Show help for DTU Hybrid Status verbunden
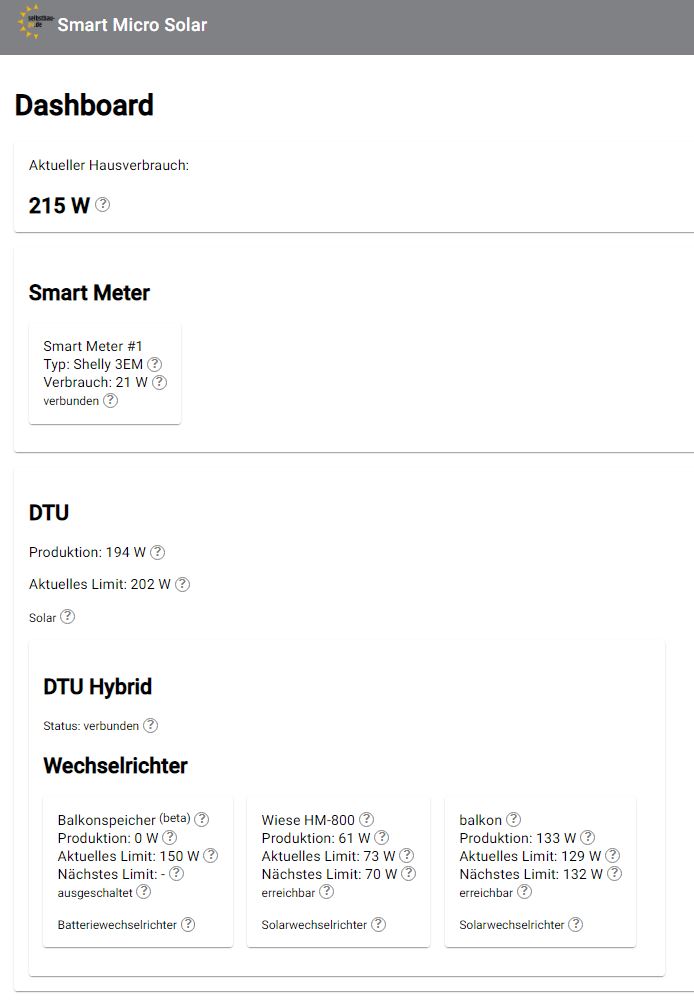 coord(151,726)
